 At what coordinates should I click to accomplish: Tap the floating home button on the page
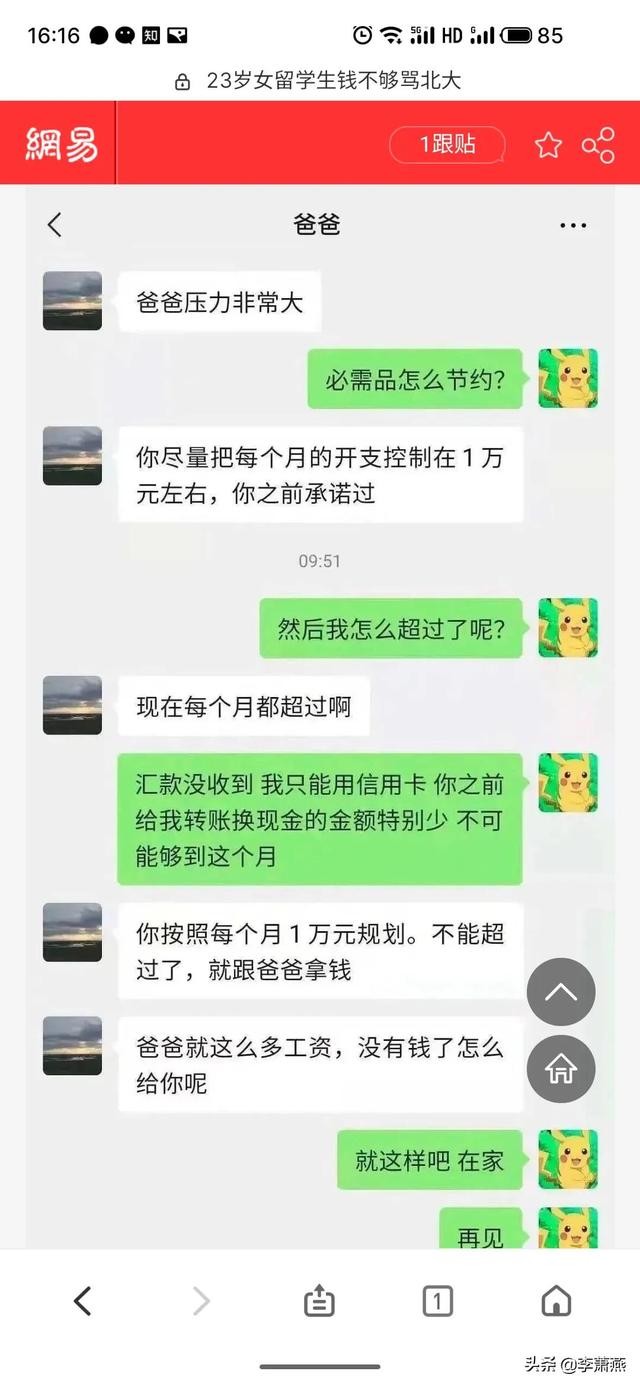coord(561,1069)
